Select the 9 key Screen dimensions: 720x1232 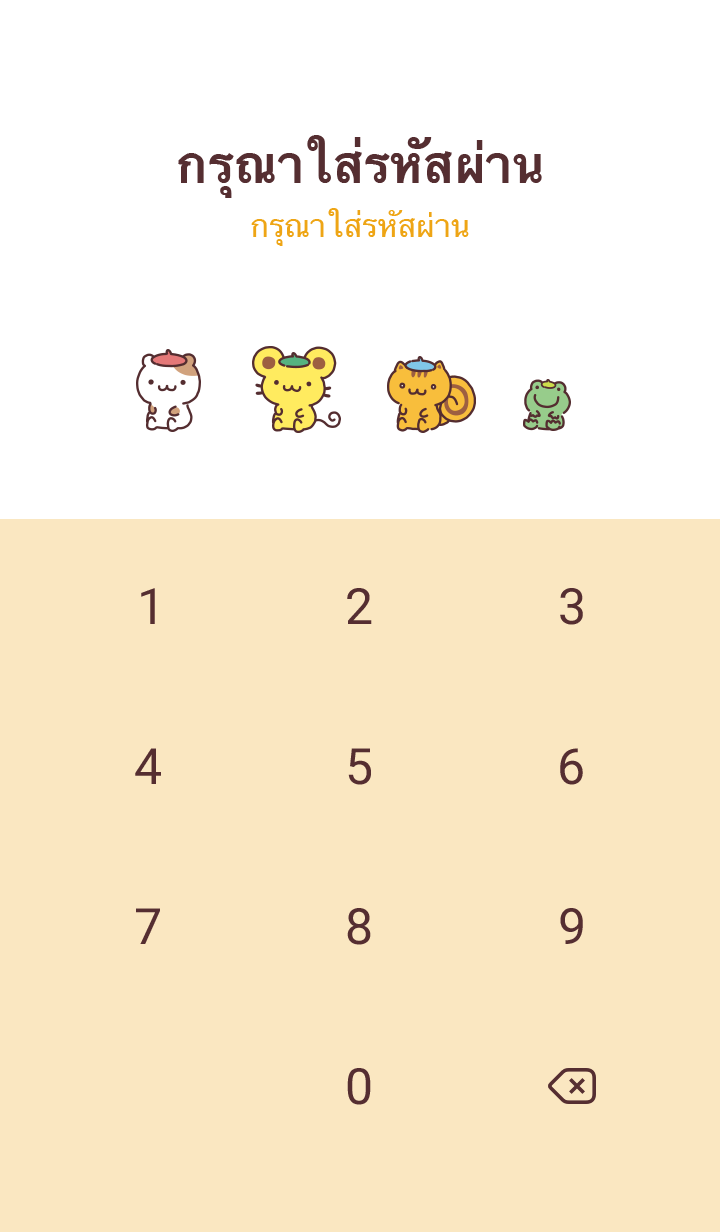(x=571, y=927)
